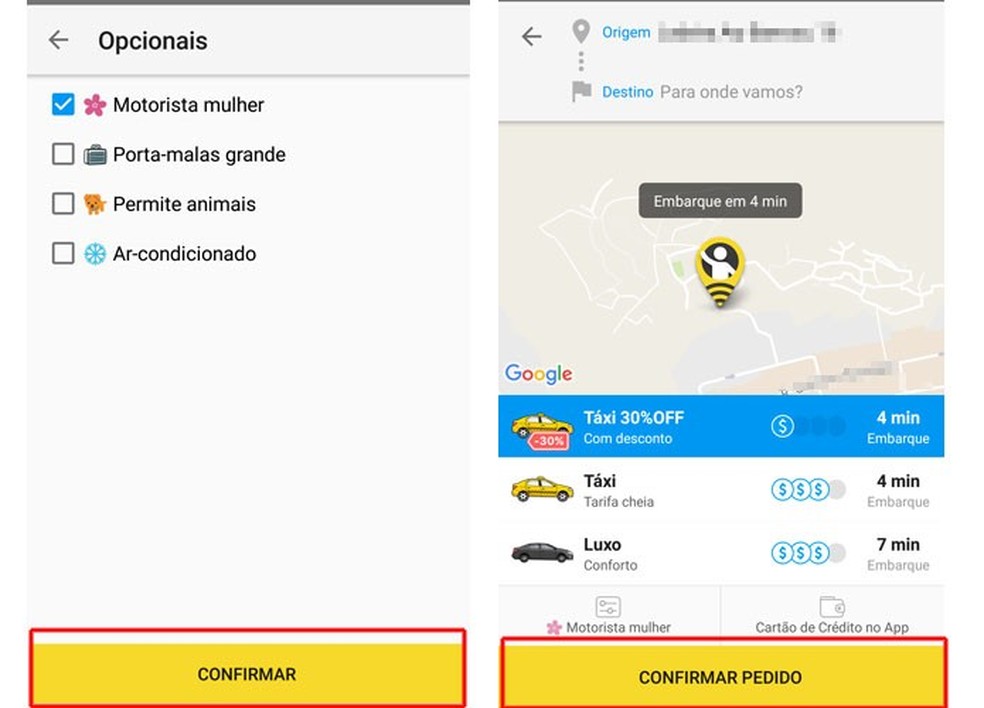This screenshot has width=984, height=708.
Task: Choose the Táxi 30%OFF ride option
Action: coord(720,427)
